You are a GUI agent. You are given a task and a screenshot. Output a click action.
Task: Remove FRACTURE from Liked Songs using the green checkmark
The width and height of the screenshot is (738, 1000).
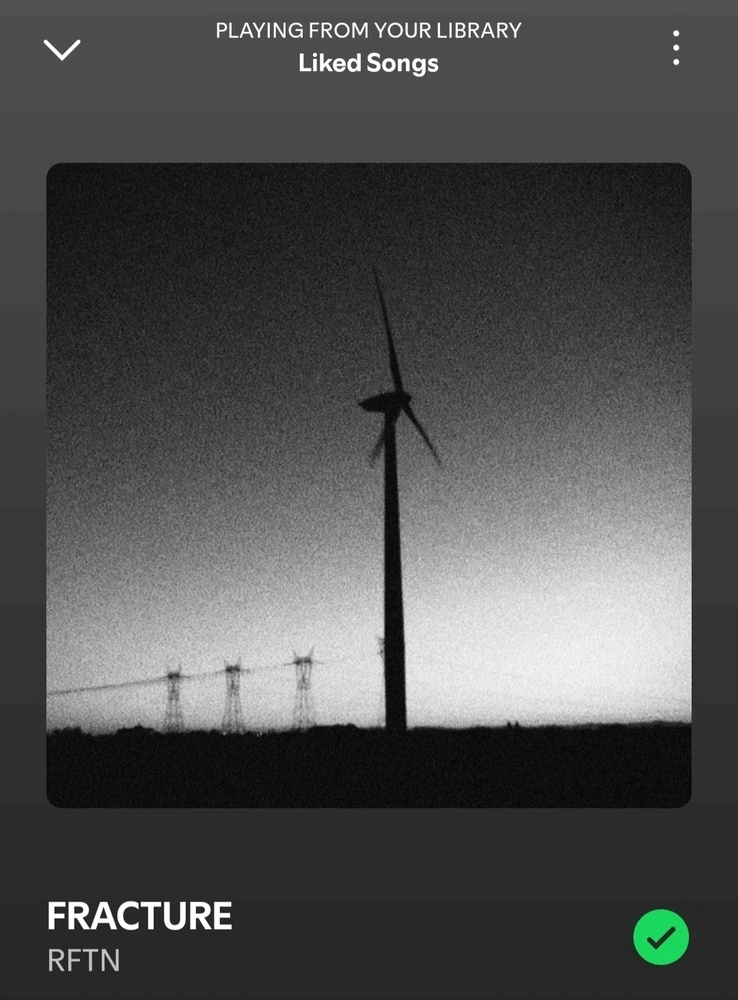click(x=661, y=937)
